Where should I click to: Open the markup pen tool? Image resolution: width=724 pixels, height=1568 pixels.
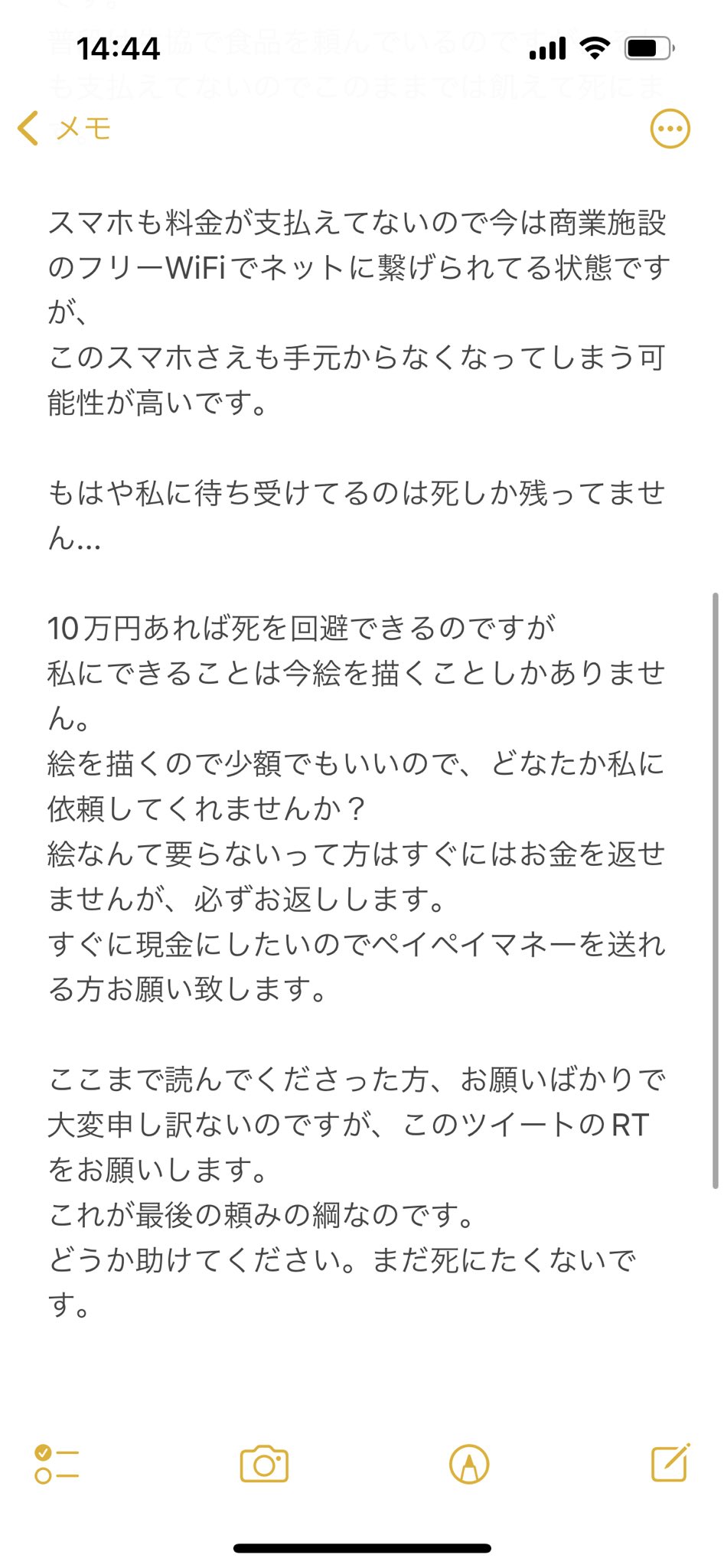pyautogui.click(x=469, y=1464)
